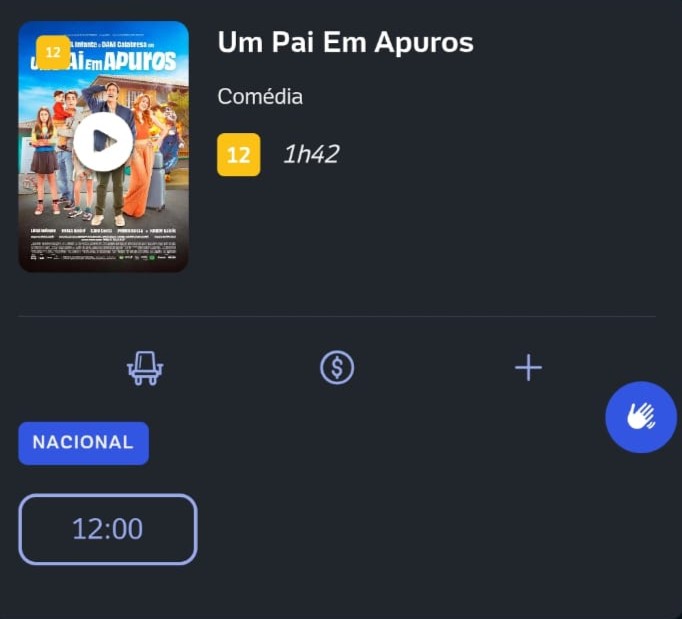Viewport: 682px width, 619px height.
Task: Play the Um Pai Em Apuros trailer
Action: [x=103, y=141]
